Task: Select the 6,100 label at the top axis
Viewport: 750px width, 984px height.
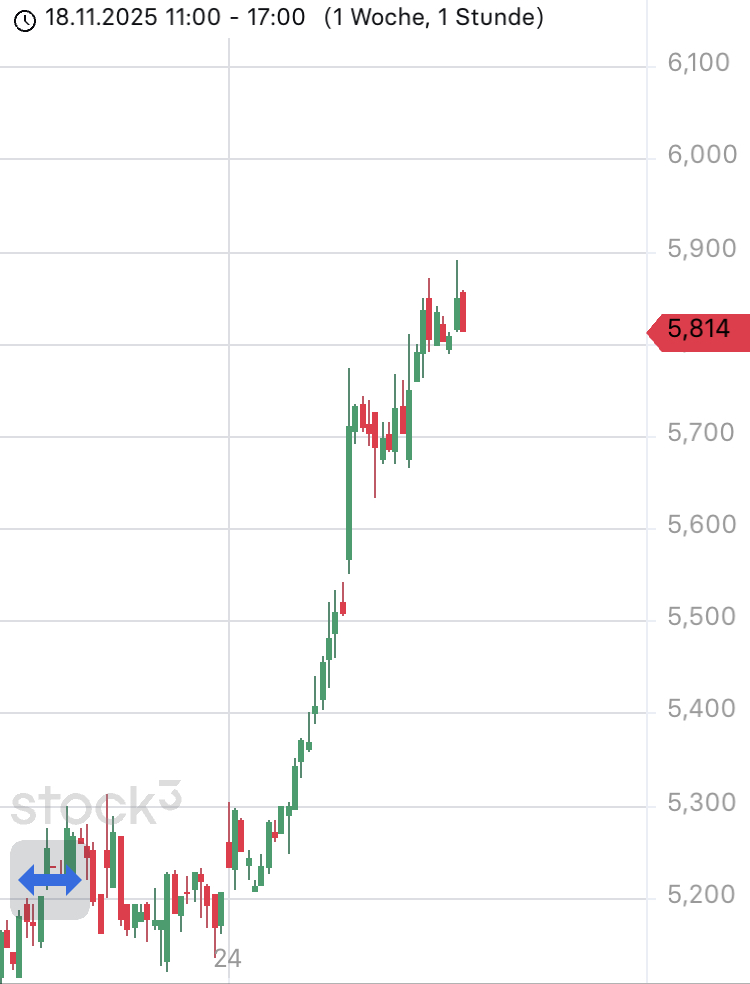Action: click(x=700, y=62)
